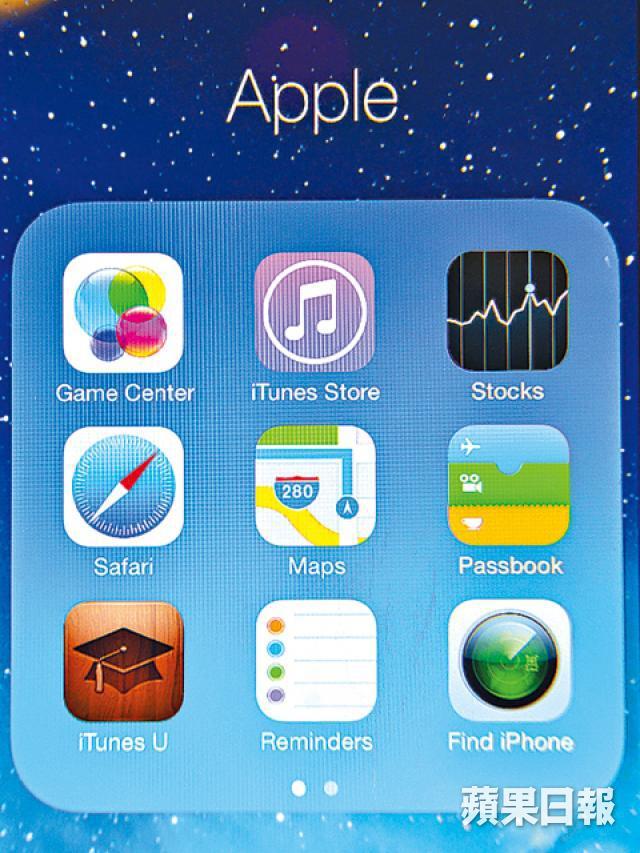Viewport: 640px width, 853px height.
Task: Open Passbook
Action: (x=509, y=485)
